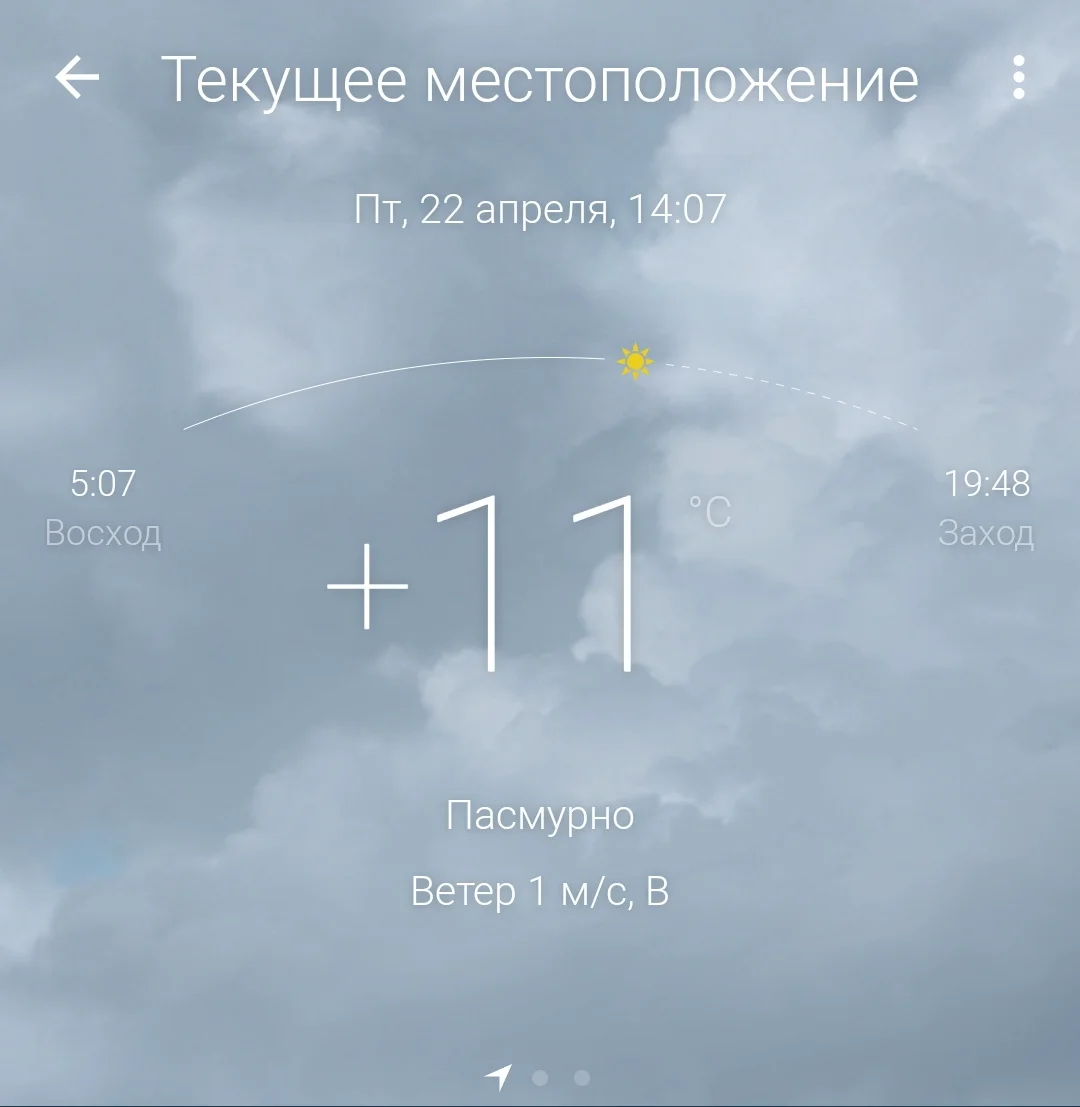Image resolution: width=1080 pixels, height=1107 pixels.
Task: Select the third page dot
Action: point(580,1079)
